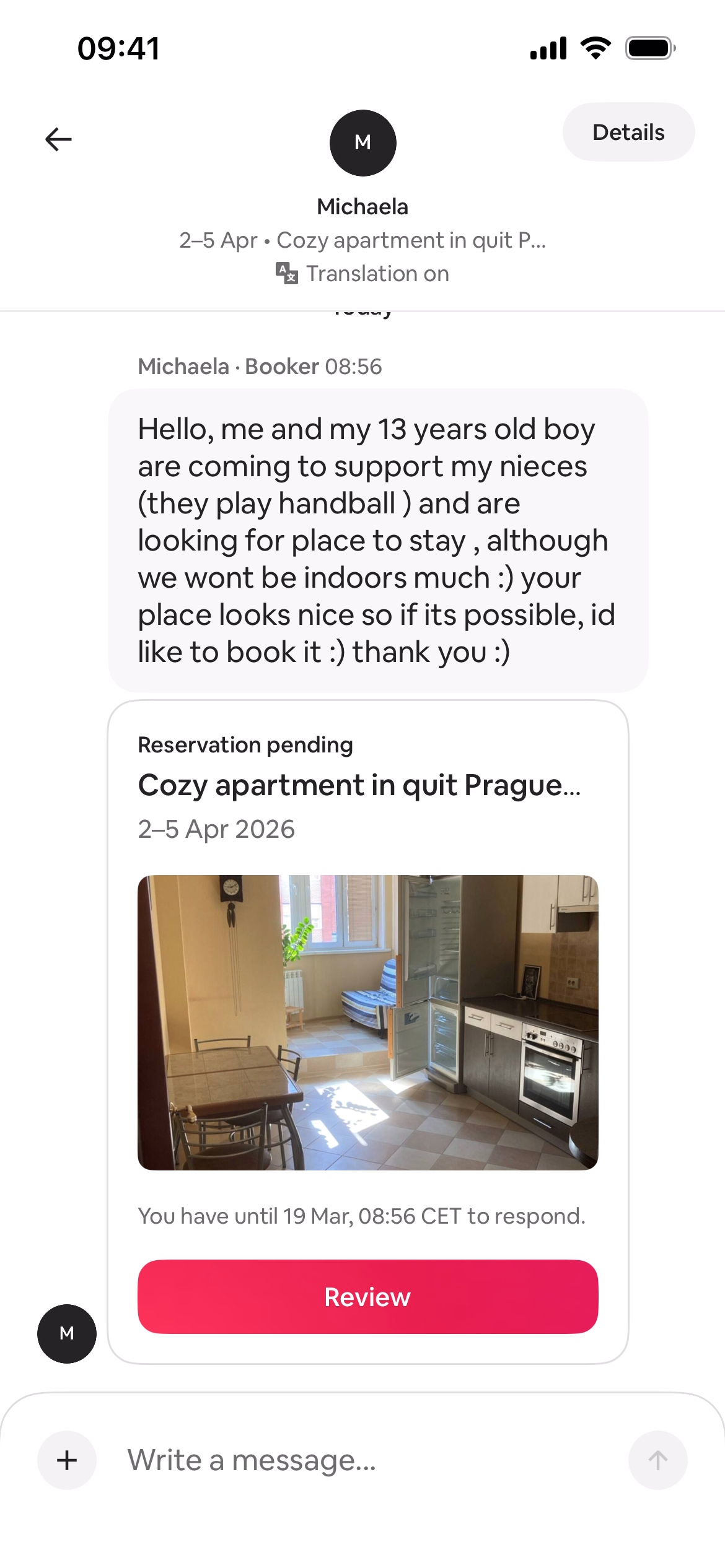The width and height of the screenshot is (725, 1568).
Task: Review the pending reservation request
Action: (x=367, y=1297)
